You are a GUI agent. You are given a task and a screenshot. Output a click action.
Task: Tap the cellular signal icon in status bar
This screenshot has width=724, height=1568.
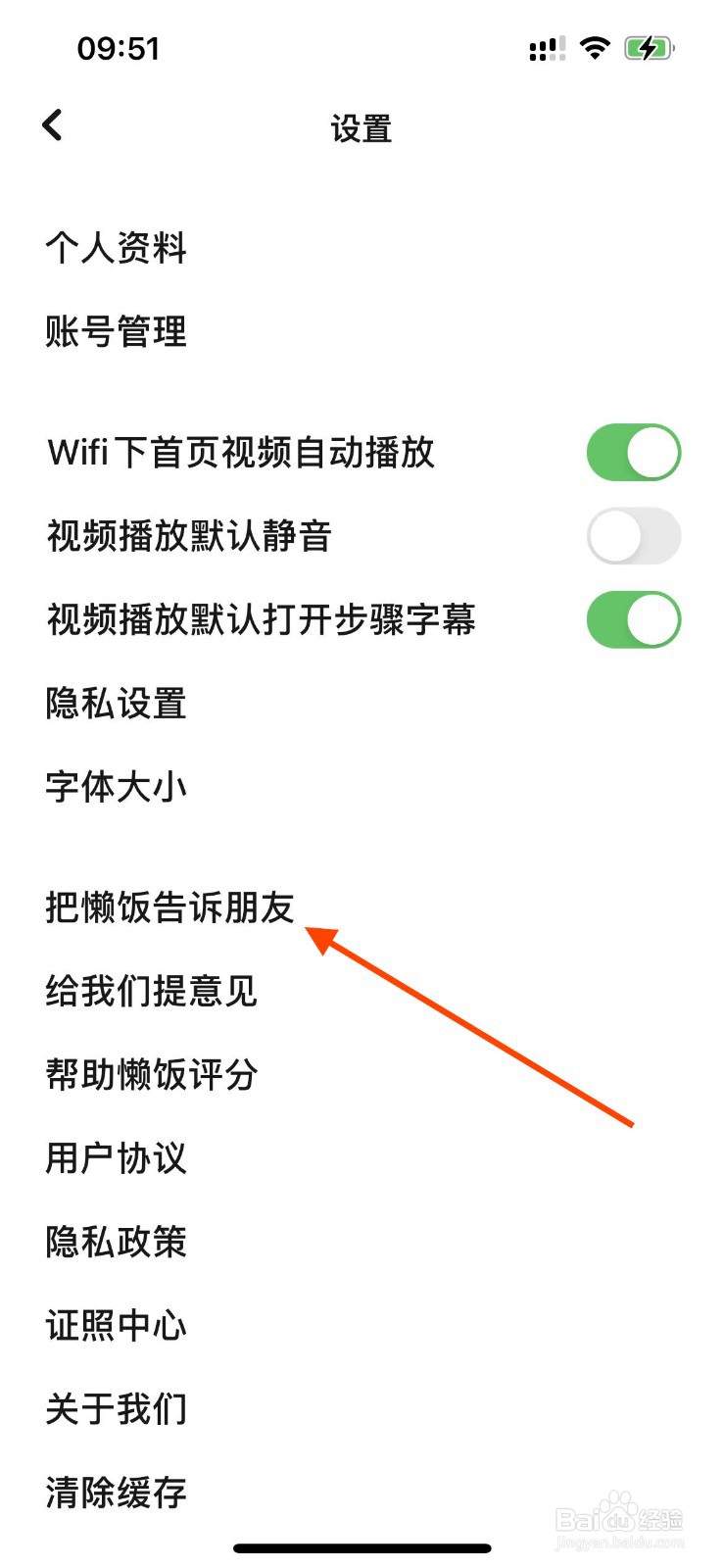click(x=545, y=47)
